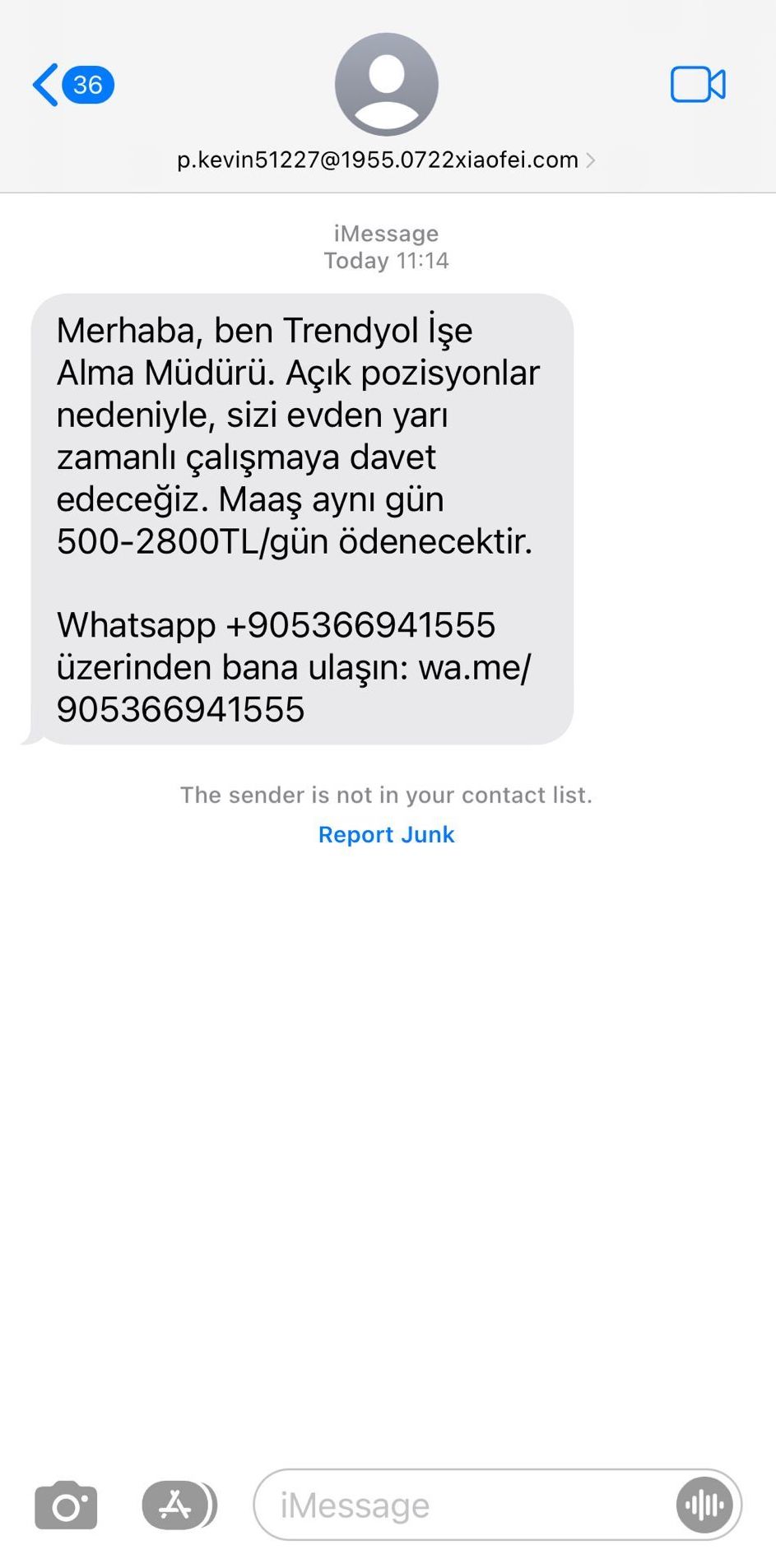
Task: Start a FaceTime video call
Action: pos(698,82)
